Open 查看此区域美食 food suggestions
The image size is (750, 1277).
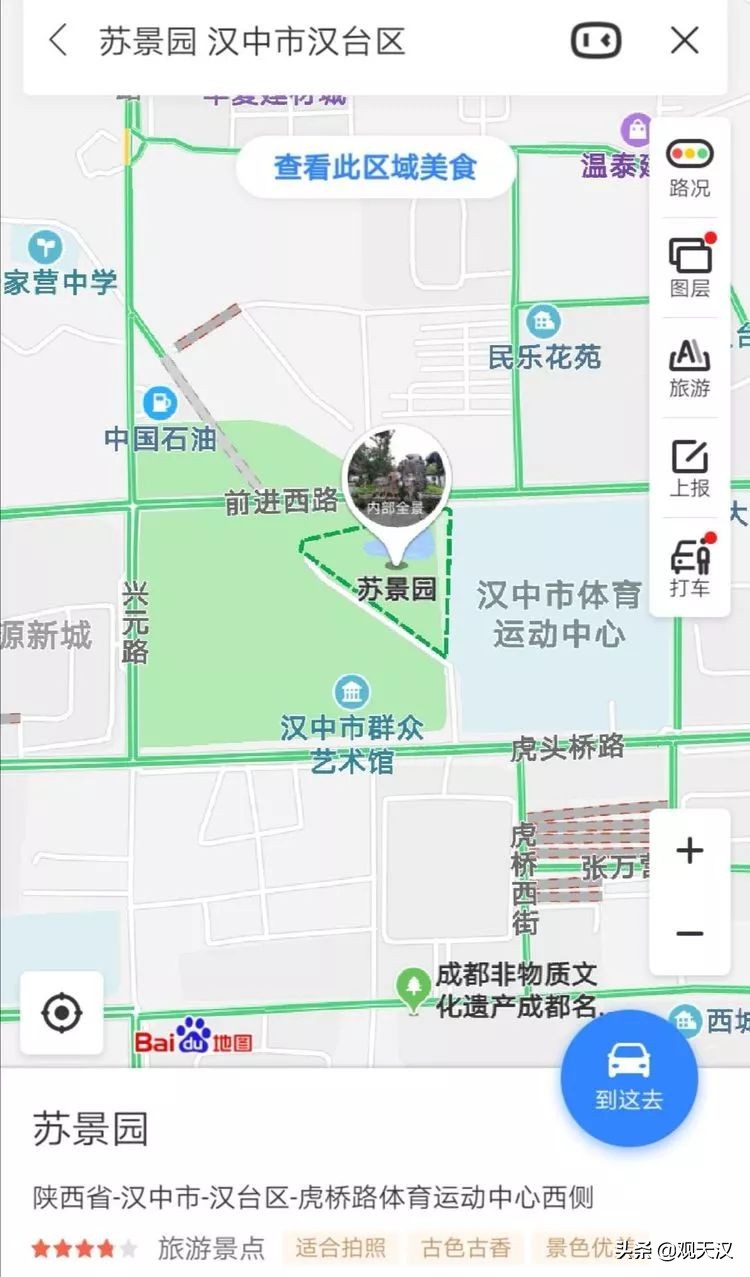pyautogui.click(x=375, y=167)
